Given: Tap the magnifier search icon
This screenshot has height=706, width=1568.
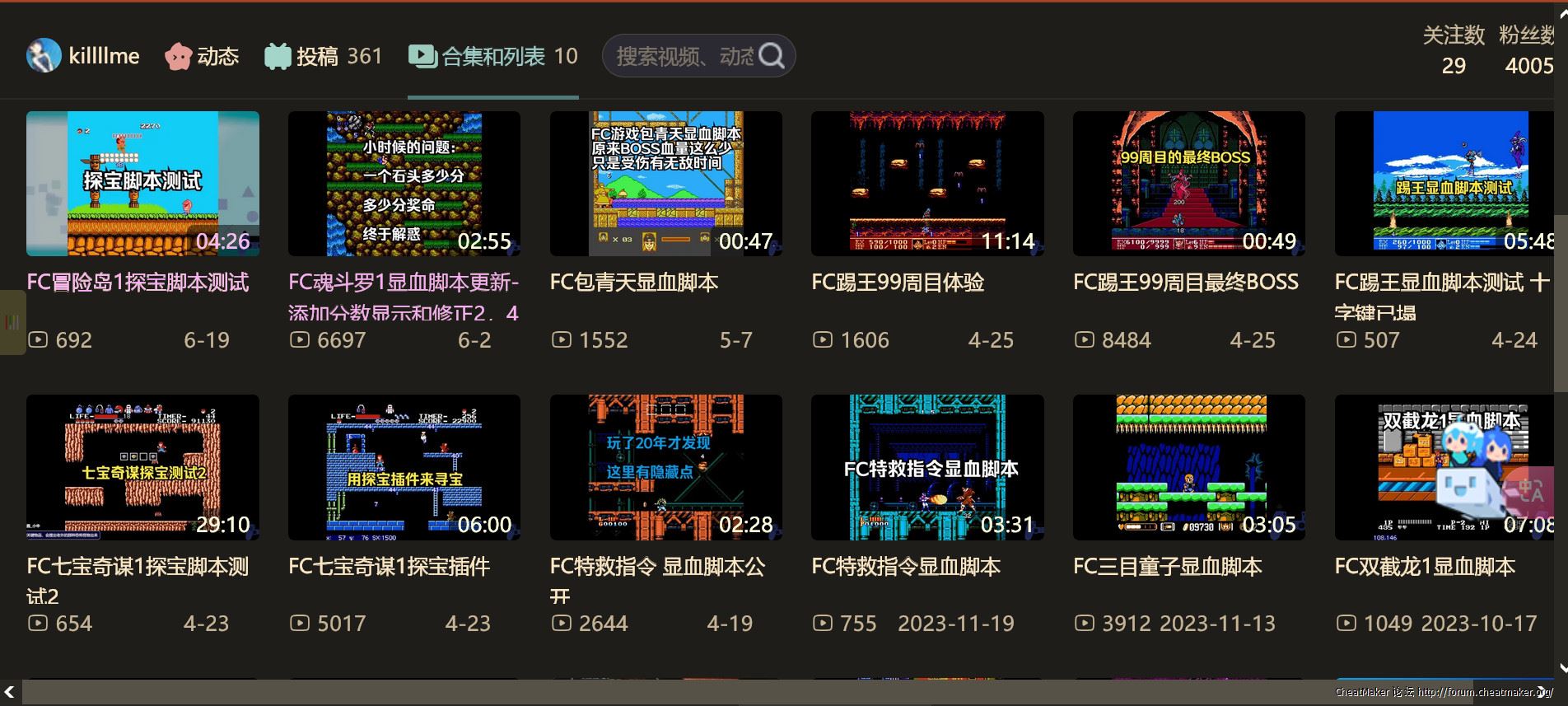Looking at the screenshot, I should 772,56.
